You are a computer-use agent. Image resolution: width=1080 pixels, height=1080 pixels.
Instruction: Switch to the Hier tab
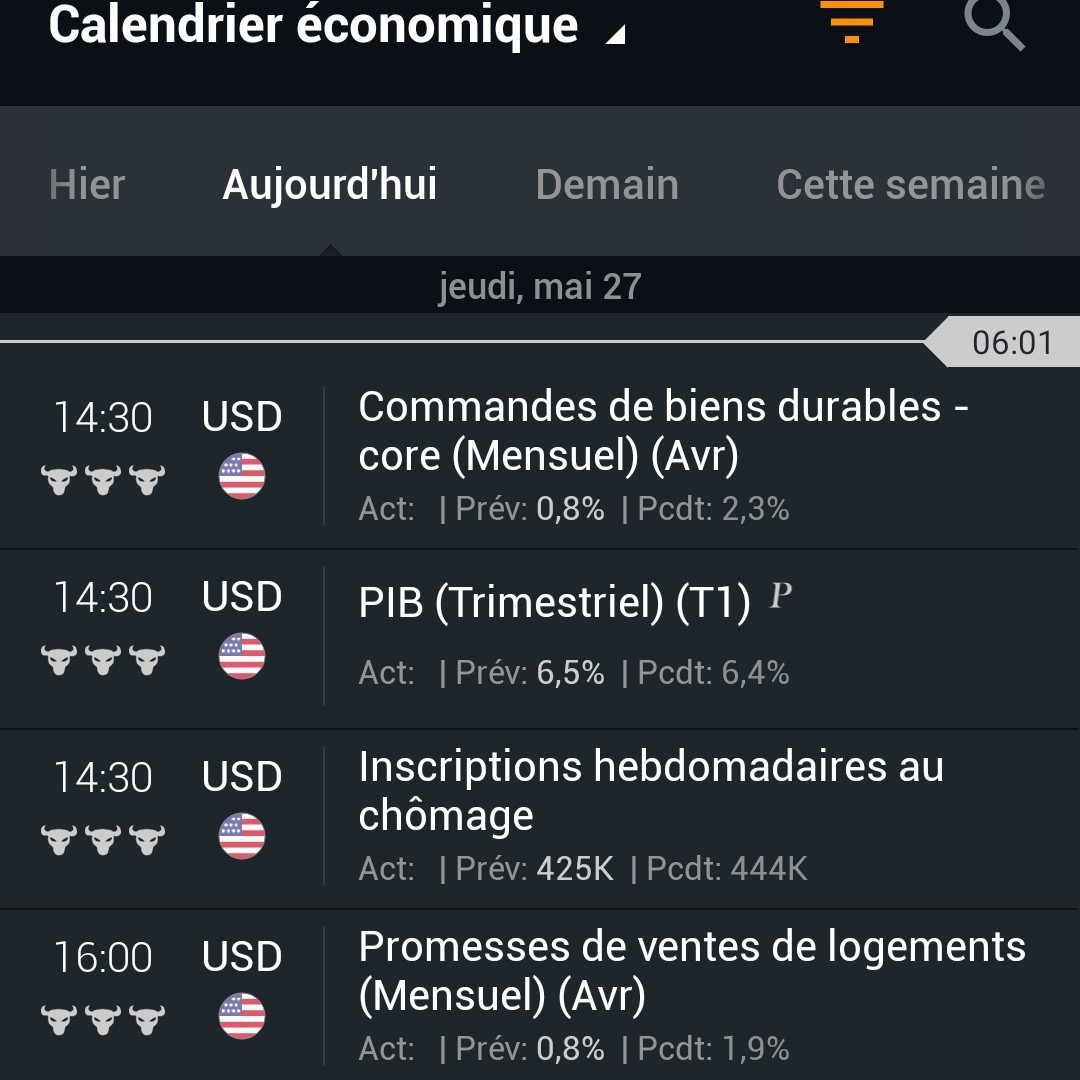(x=87, y=185)
